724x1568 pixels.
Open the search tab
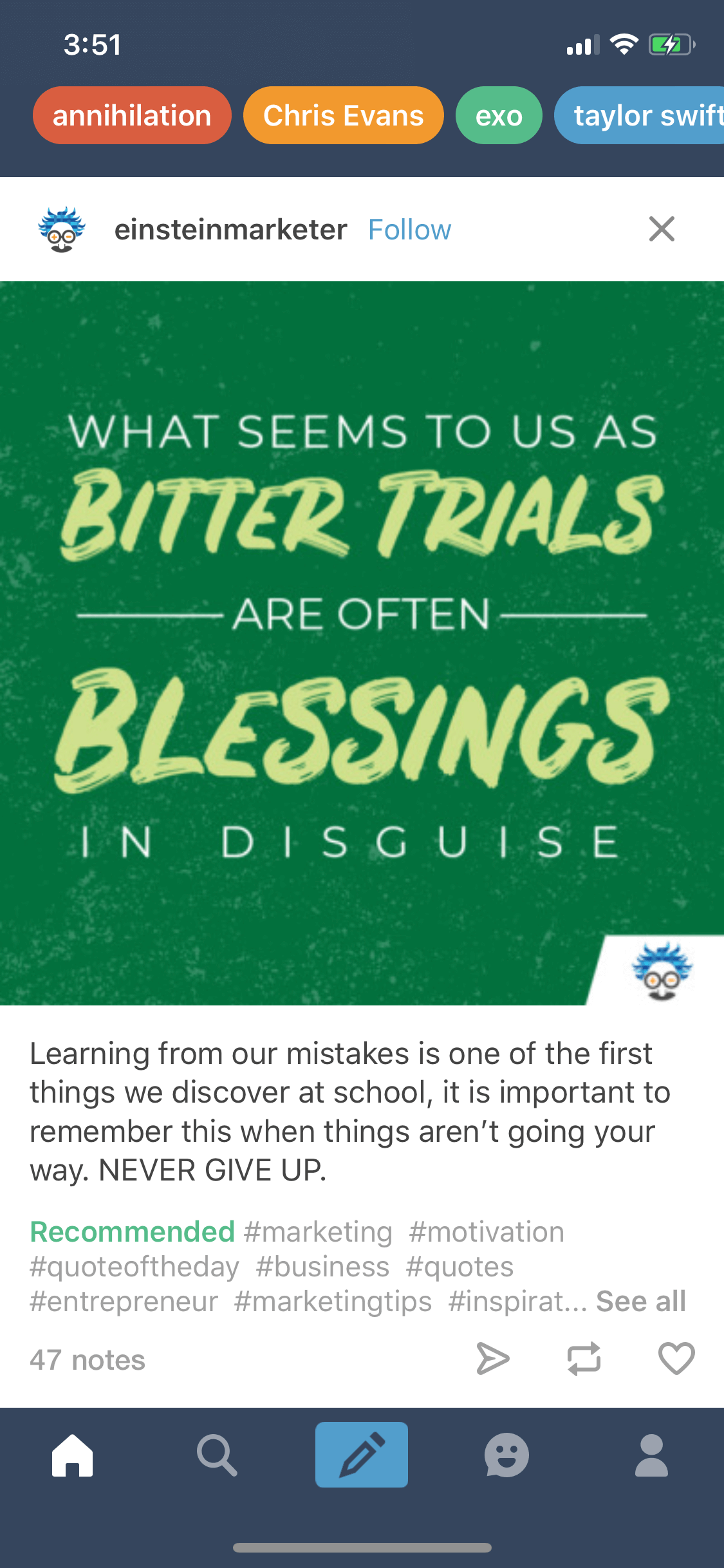pos(217,1455)
